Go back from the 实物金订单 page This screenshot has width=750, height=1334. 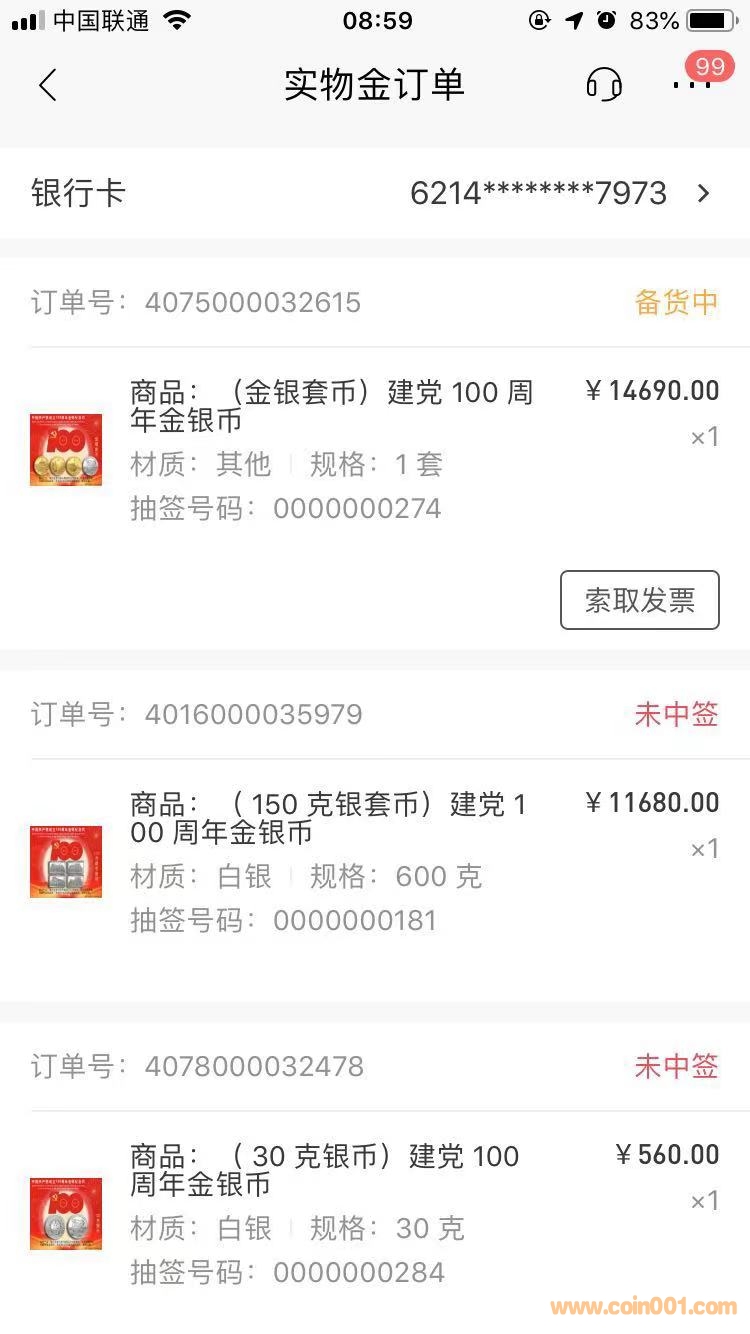pos(47,85)
